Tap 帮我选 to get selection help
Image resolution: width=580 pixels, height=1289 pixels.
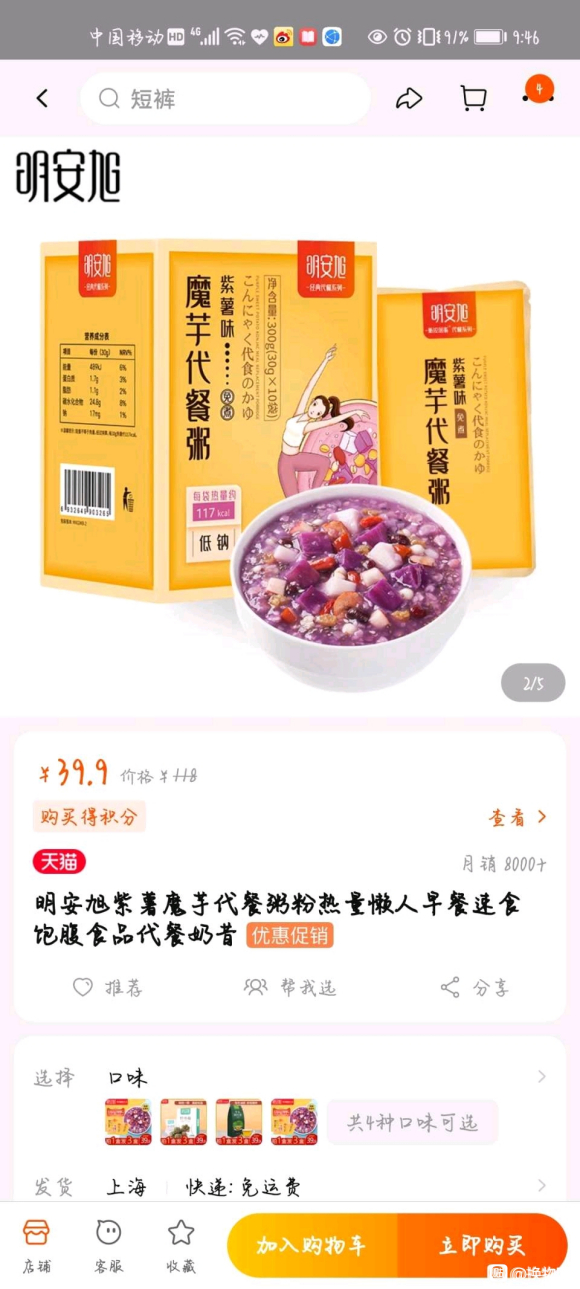tap(290, 987)
